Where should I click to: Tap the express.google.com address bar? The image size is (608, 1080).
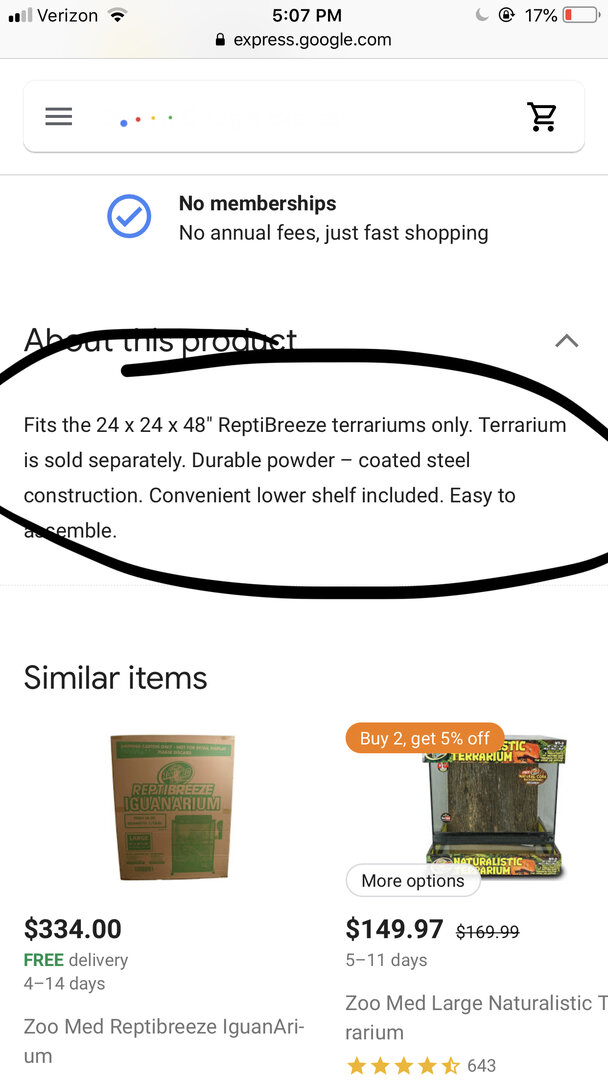pyautogui.click(x=304, y=40)
